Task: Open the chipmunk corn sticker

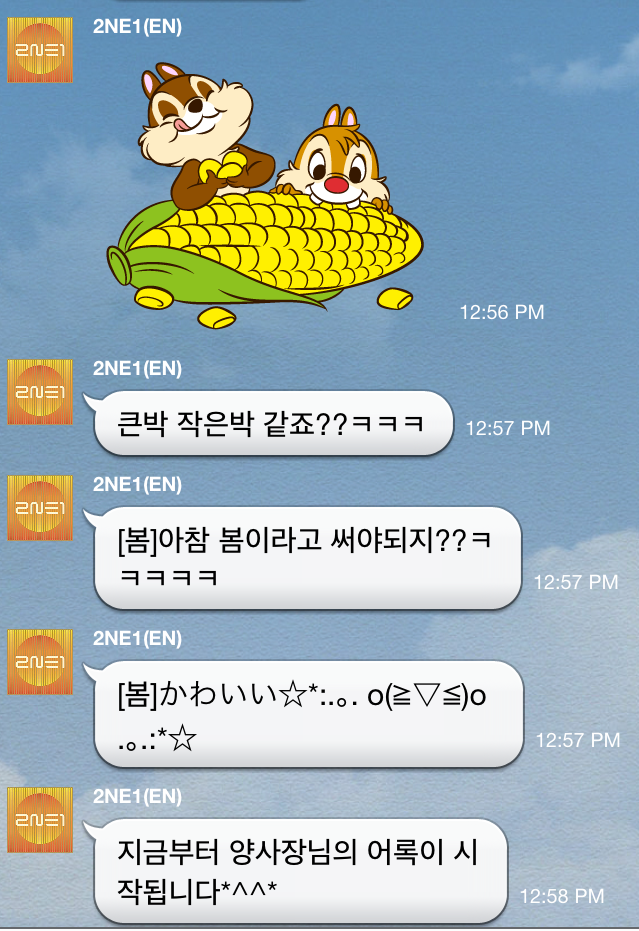Action: (265, 190)
